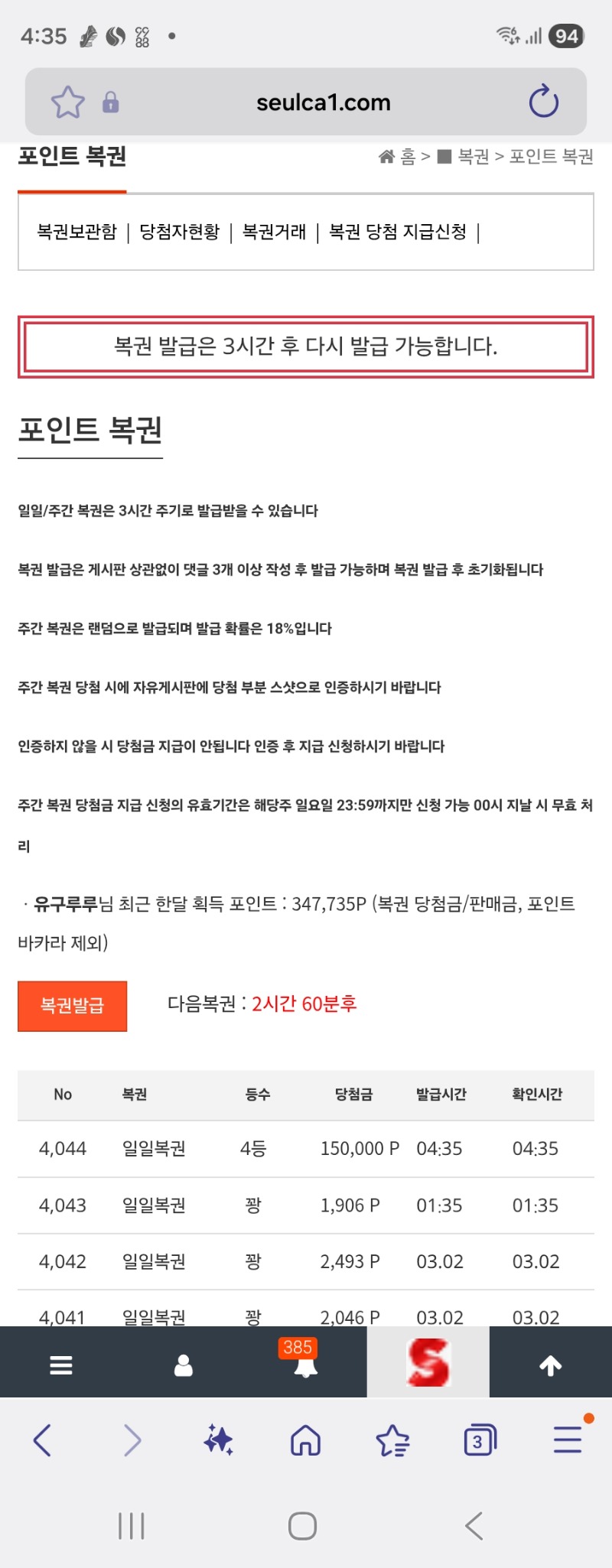612x1568 pixels.
Task: Open the browser AI sparkle tool
Action: pyautogui.click(x=218, y=1441)
